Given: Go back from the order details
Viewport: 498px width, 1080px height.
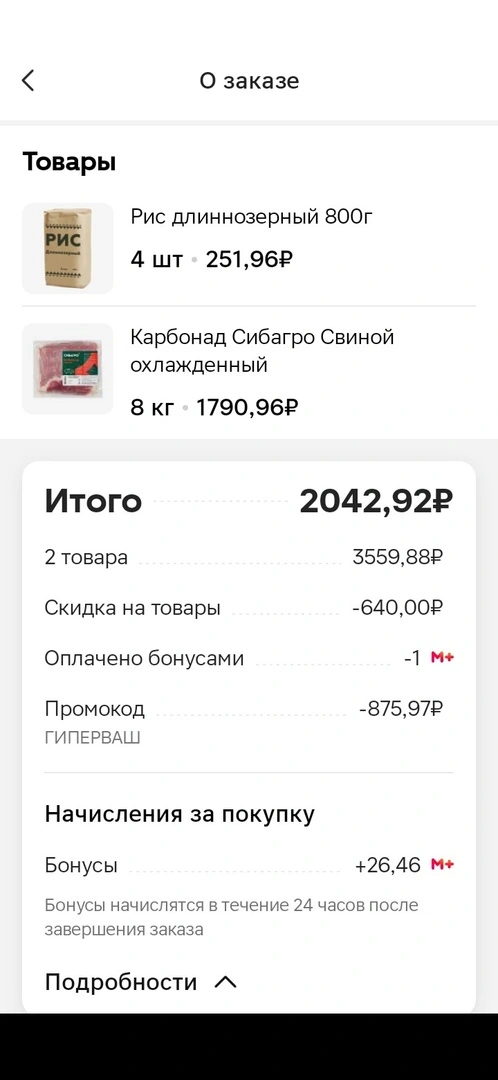Looking at the screenshot, I should [x=28, y=81].
